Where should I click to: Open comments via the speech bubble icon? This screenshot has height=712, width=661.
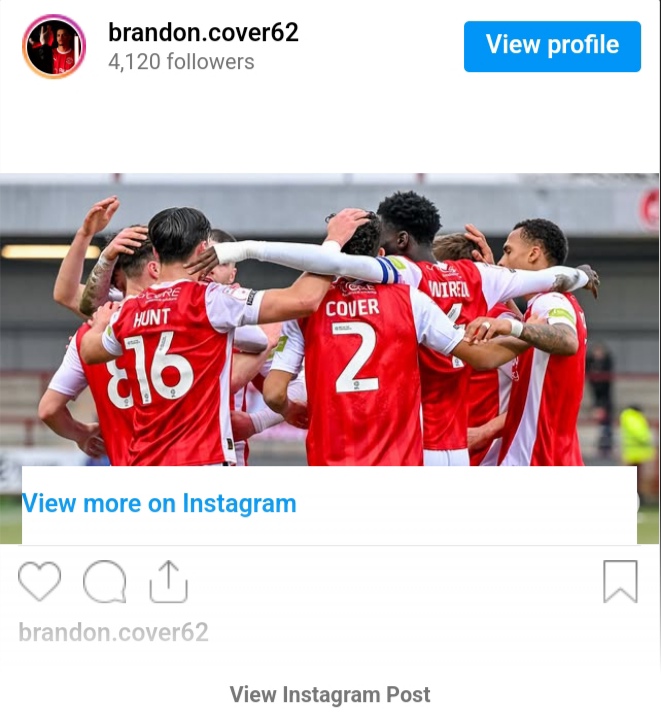[x=104, y=581]
